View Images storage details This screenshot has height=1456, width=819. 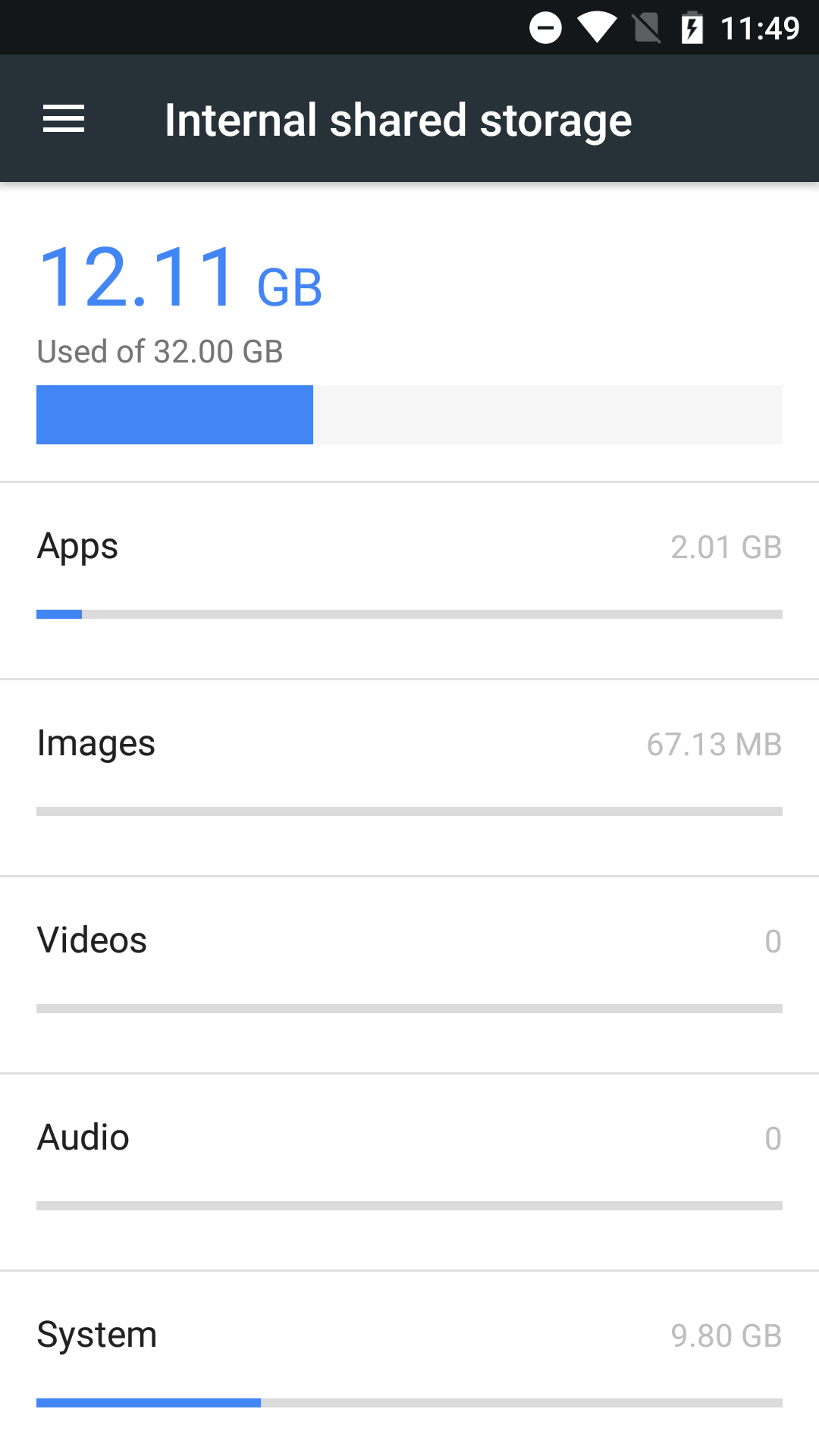(409, 778)
